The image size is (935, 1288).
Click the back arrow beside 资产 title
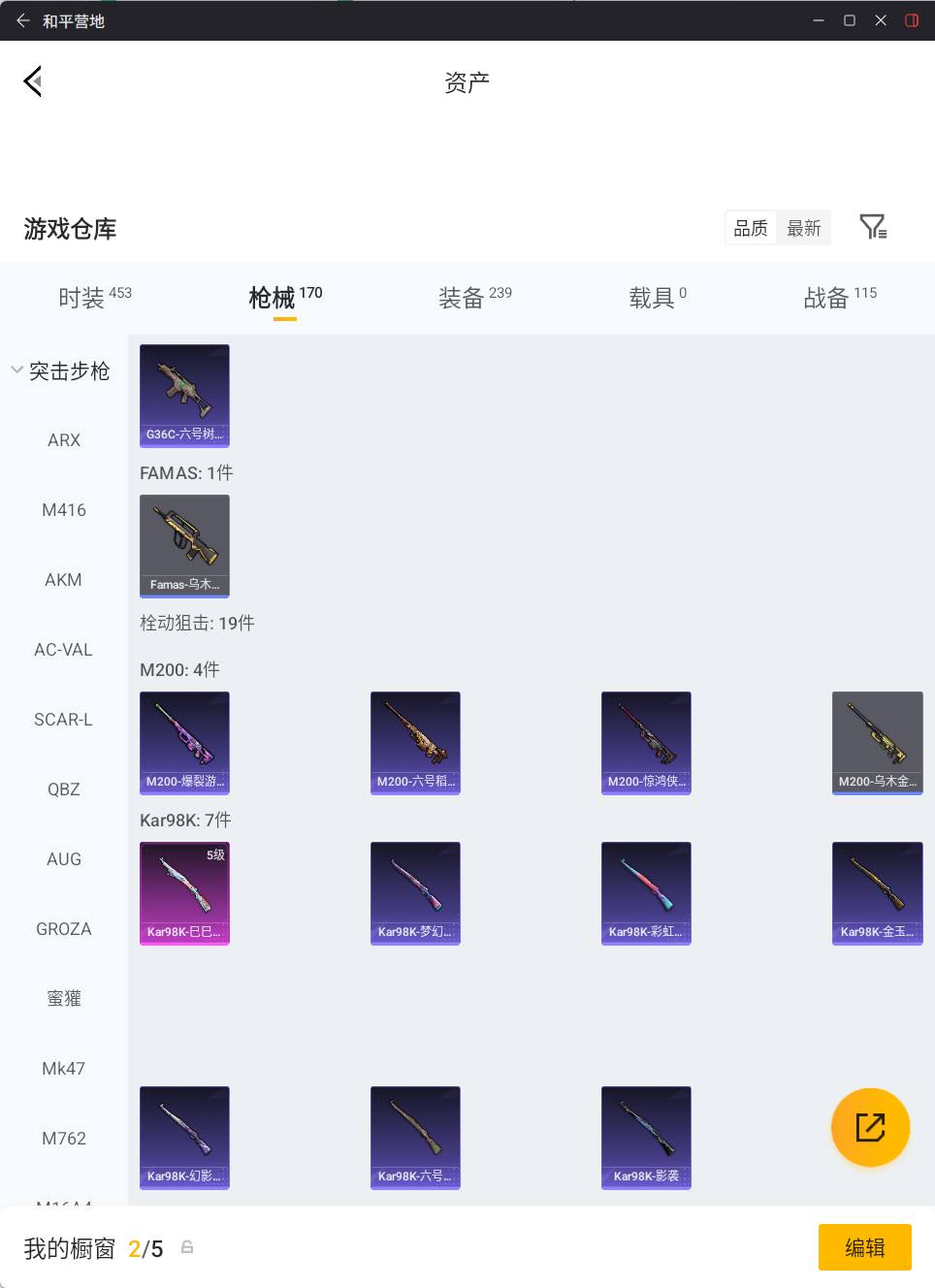(x=32, y=80)
